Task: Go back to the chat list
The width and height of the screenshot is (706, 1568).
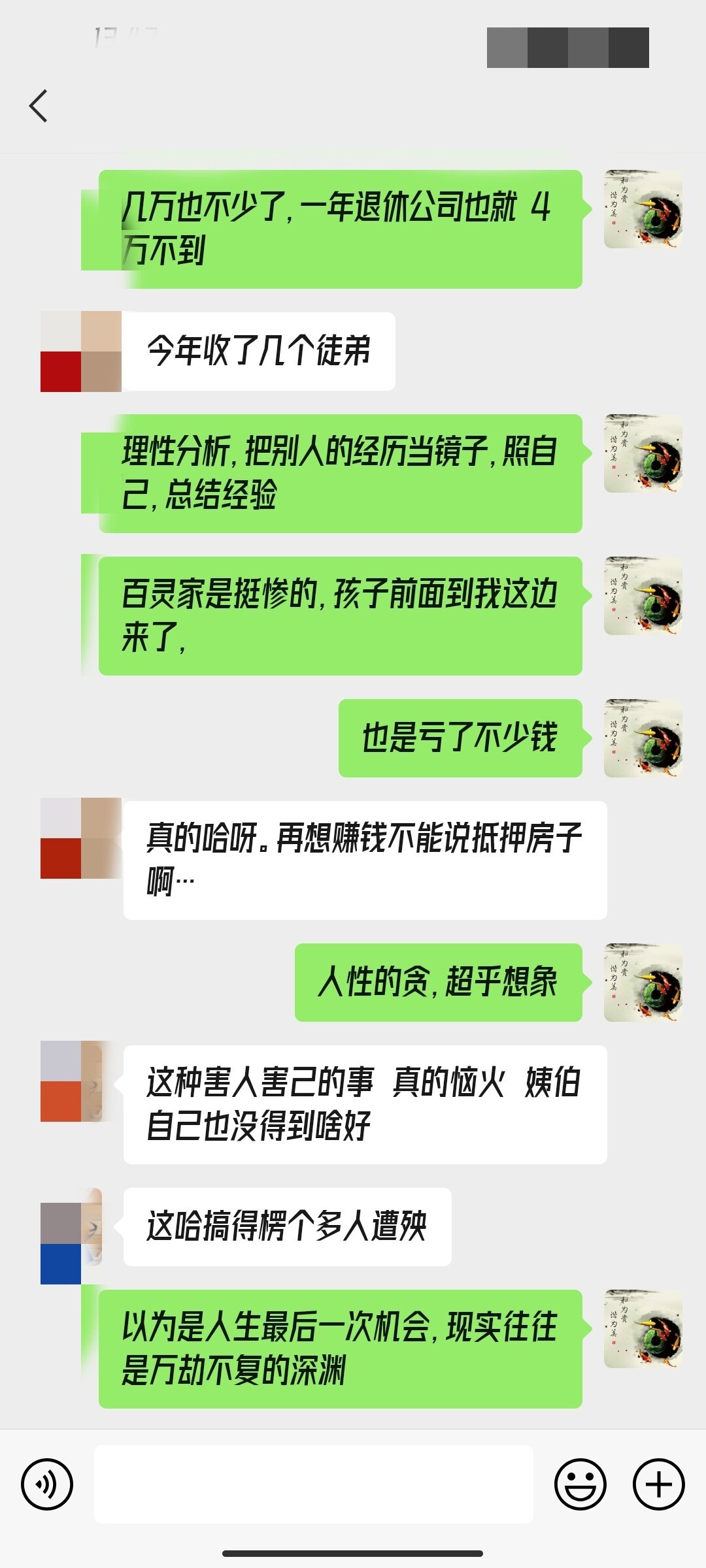Action: pos(39,106)
